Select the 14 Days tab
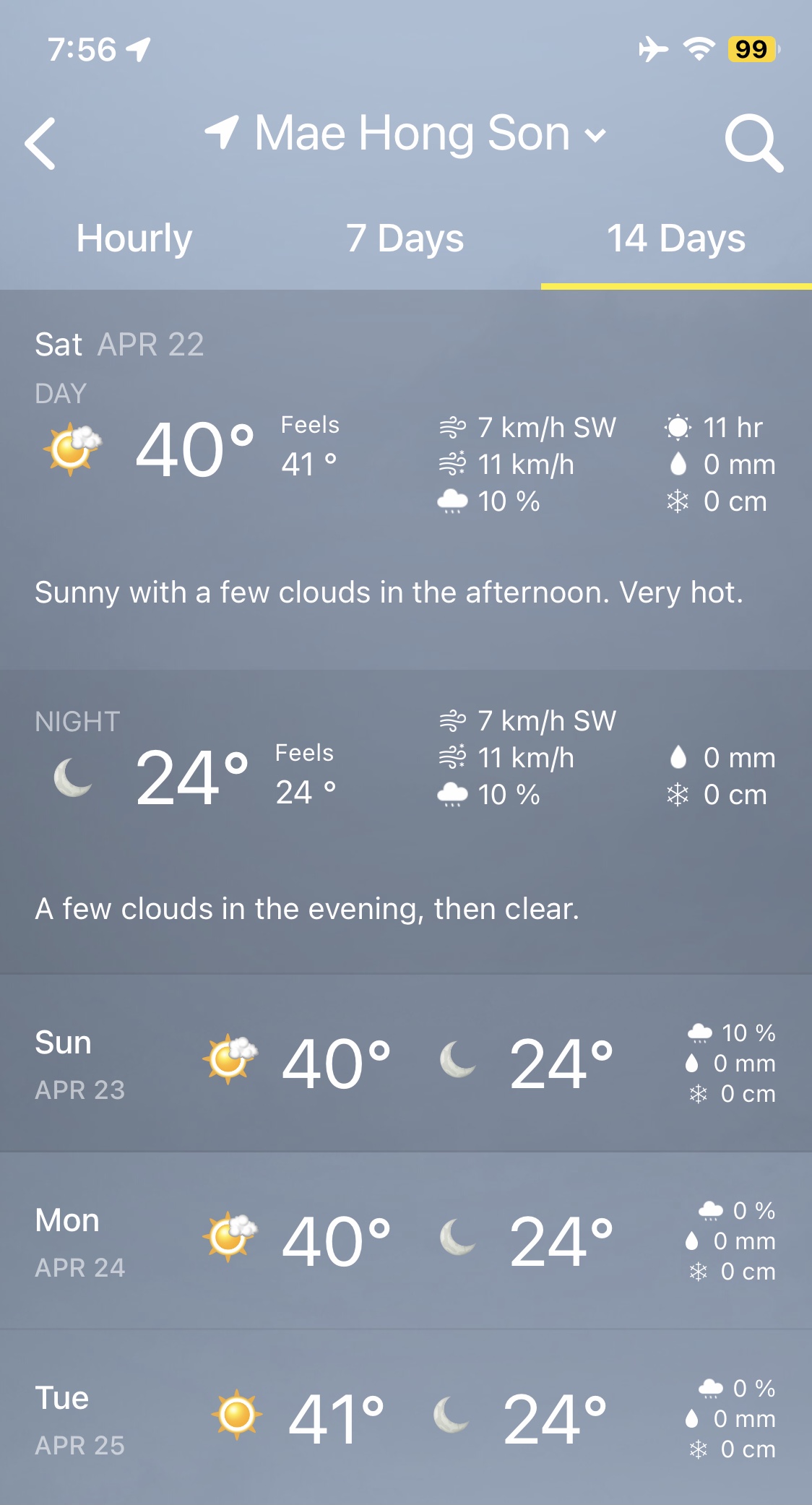Image resolution: width=812 pixels, height=1505 pixels. 675,239
